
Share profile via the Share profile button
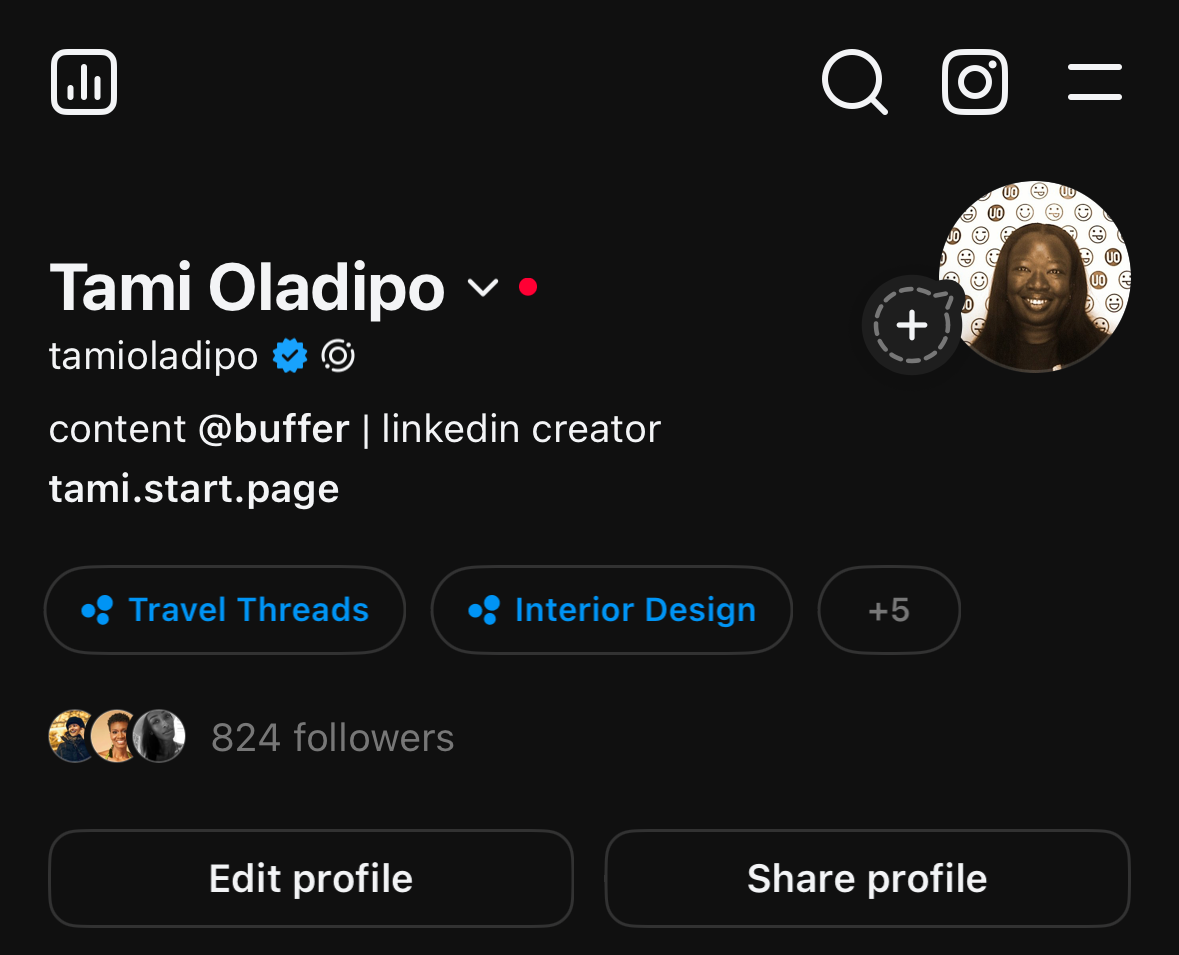(x=867, y=878)
